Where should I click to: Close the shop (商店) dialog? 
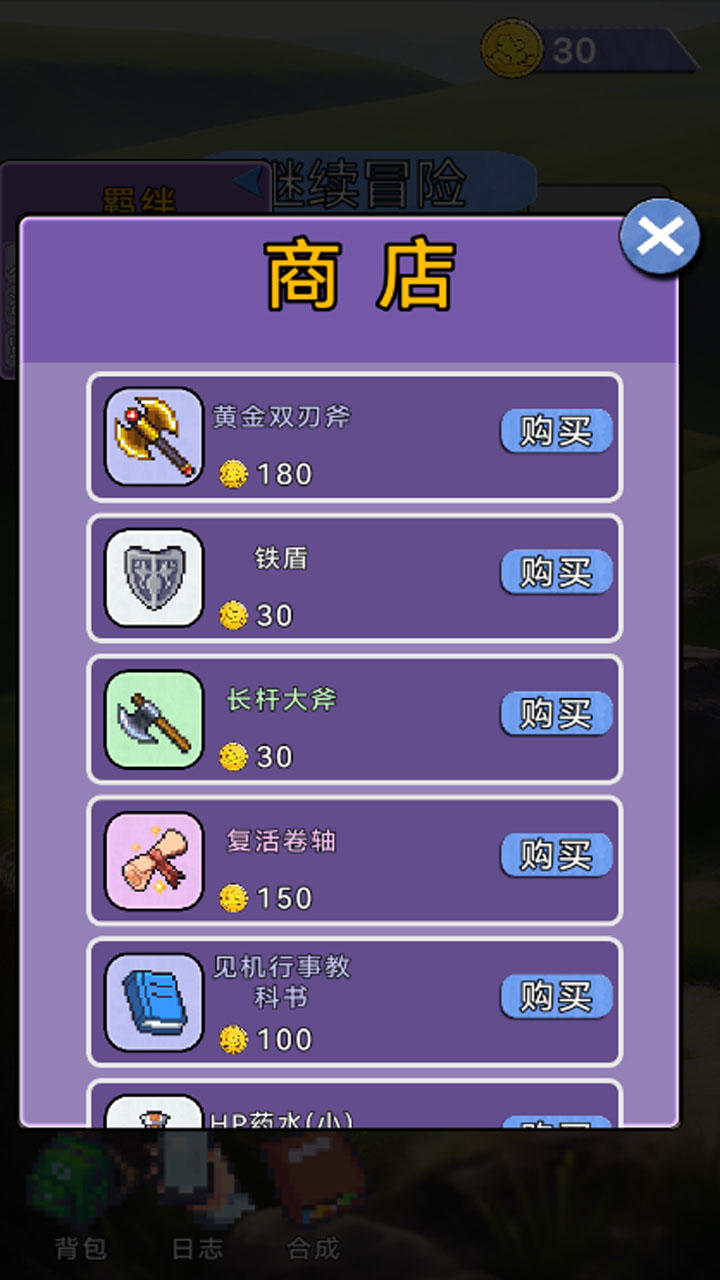pyautogui.click(x=659, y=237)
